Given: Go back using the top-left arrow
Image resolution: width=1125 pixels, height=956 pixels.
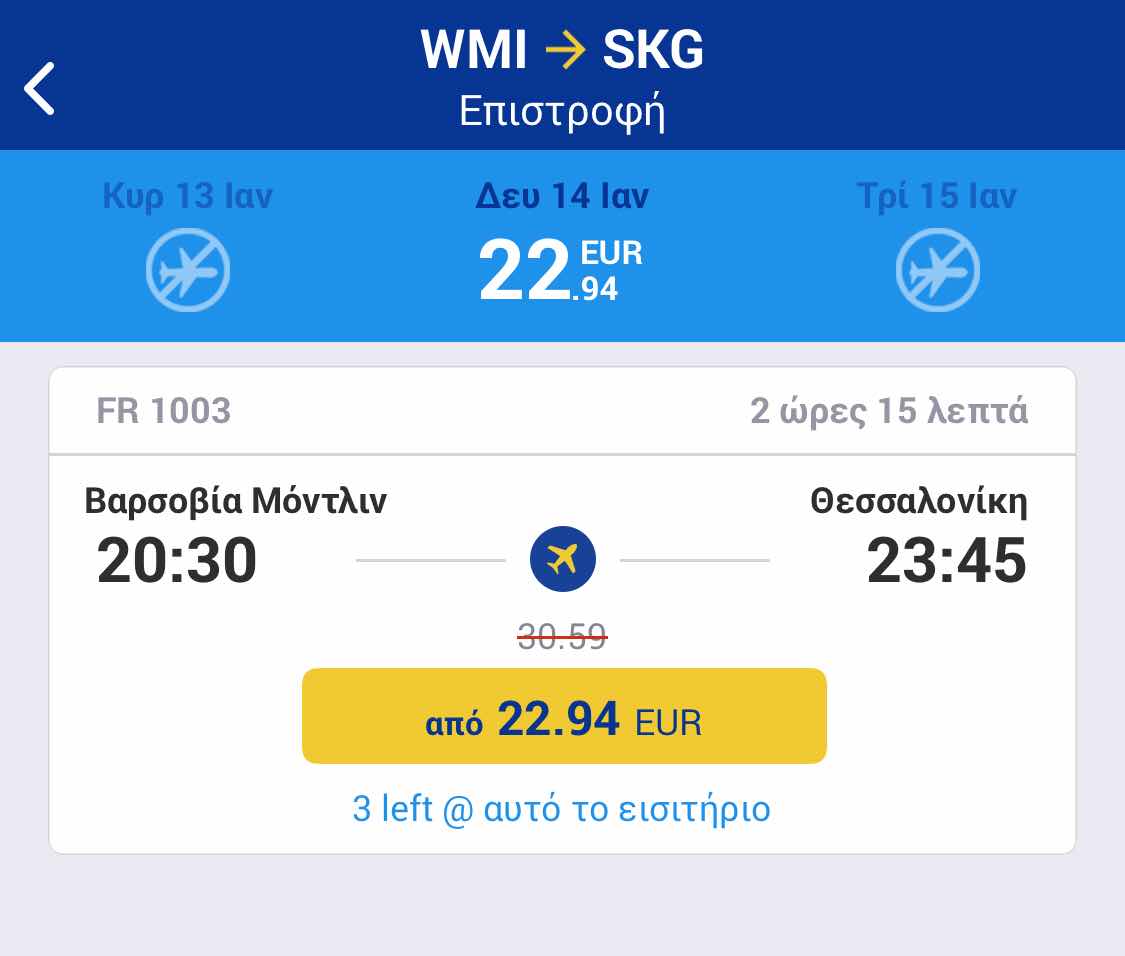Looking at the screenshot, I should pos(40,89).
